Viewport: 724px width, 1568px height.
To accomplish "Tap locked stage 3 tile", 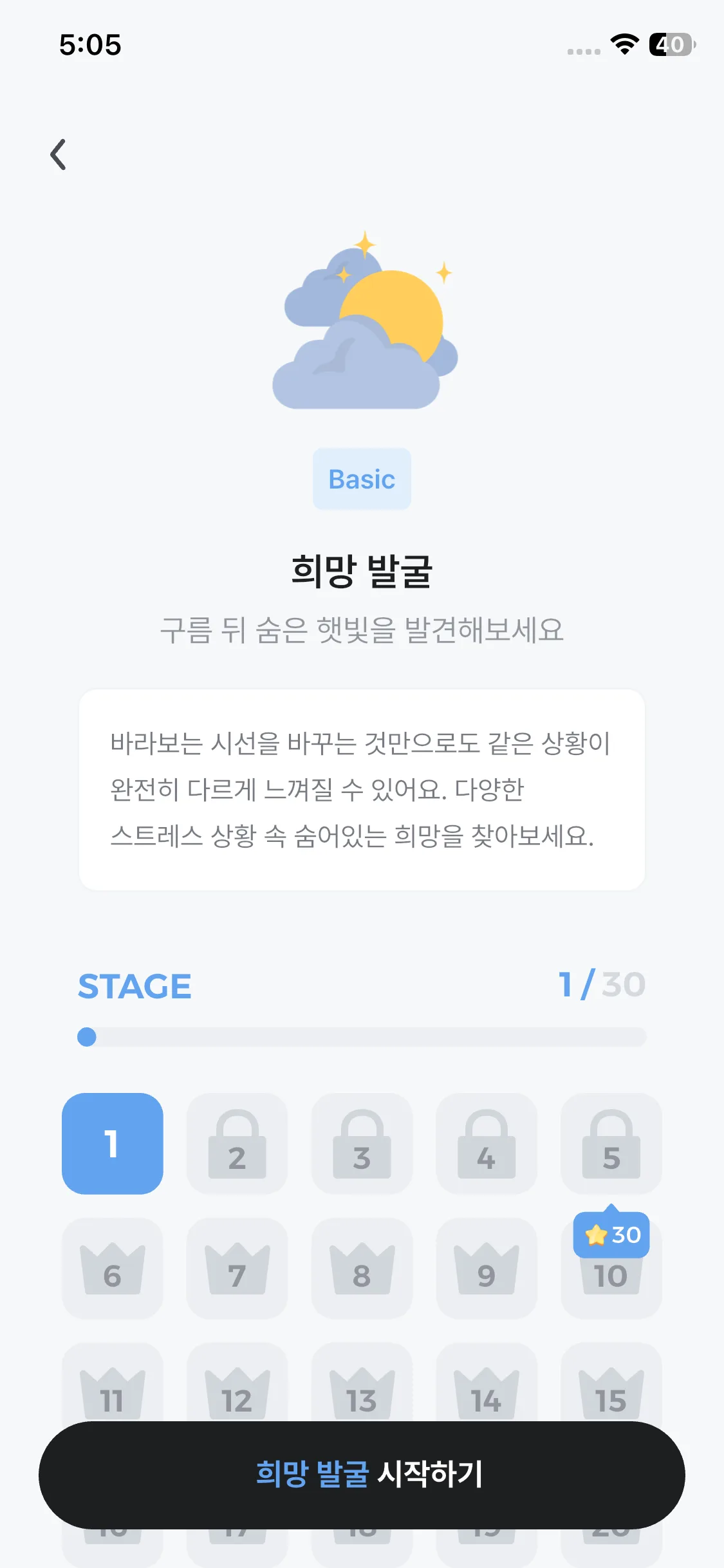I will (x=362, y=1144).
